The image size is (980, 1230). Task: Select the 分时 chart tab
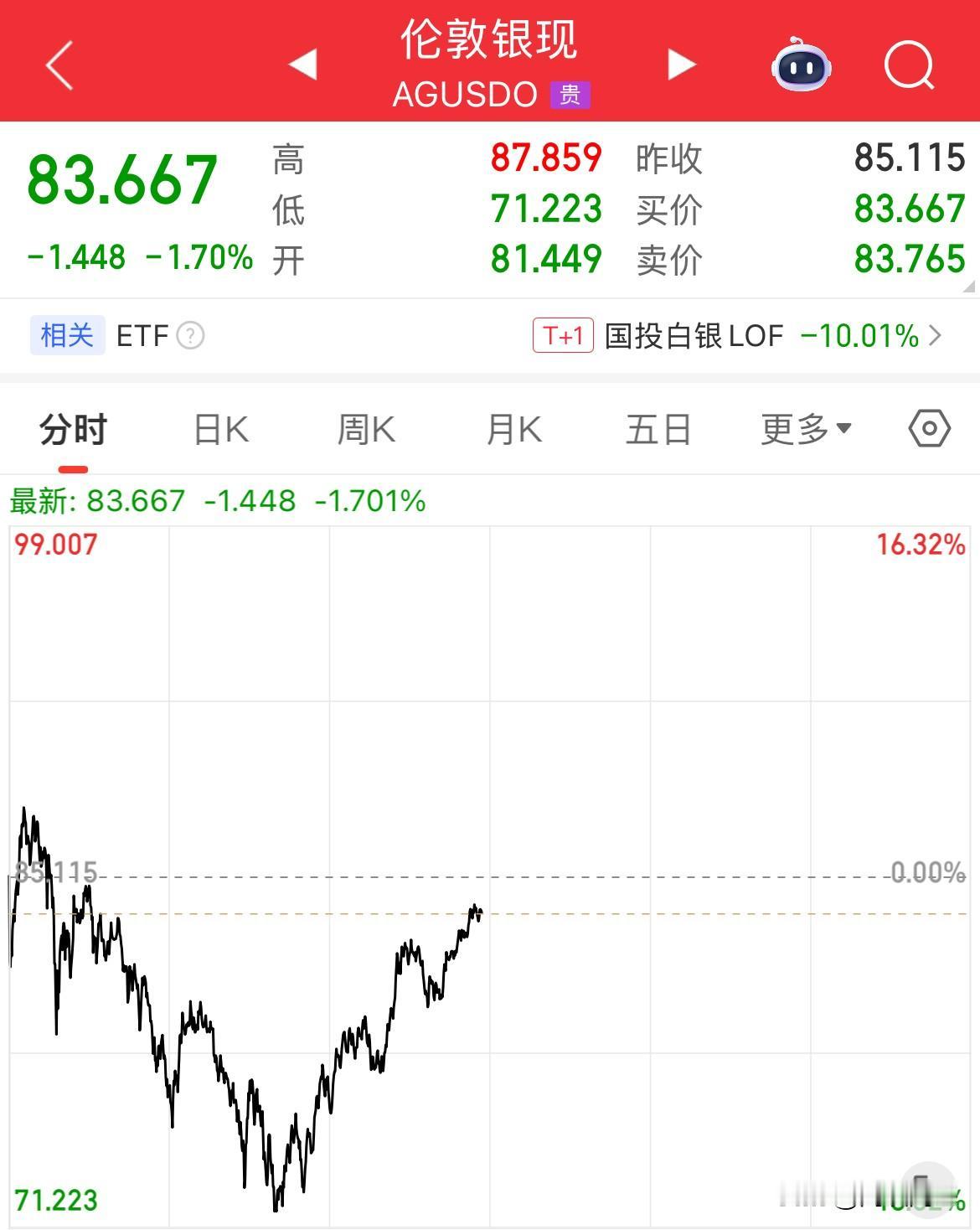coord(73,427)
